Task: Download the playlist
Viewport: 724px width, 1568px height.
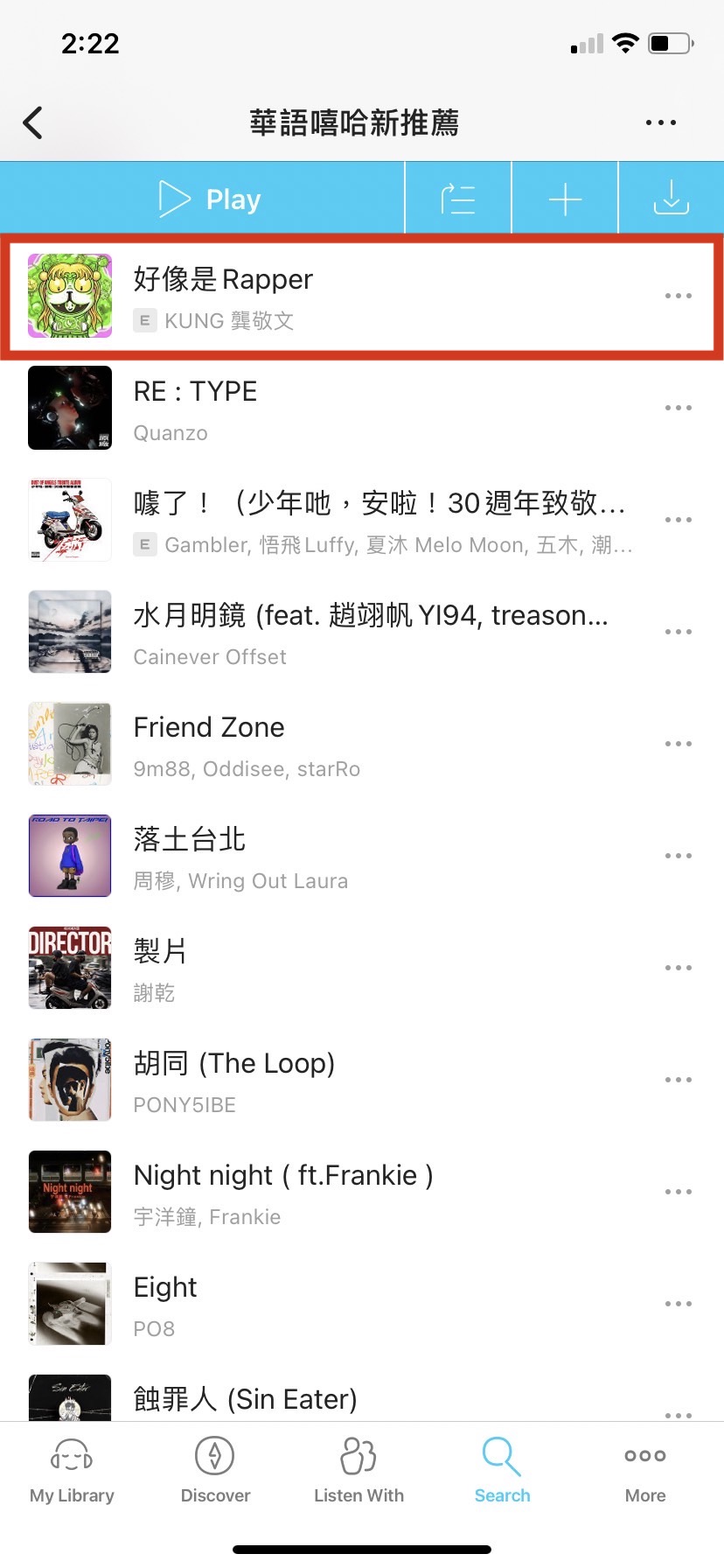Action: [671, 199]
